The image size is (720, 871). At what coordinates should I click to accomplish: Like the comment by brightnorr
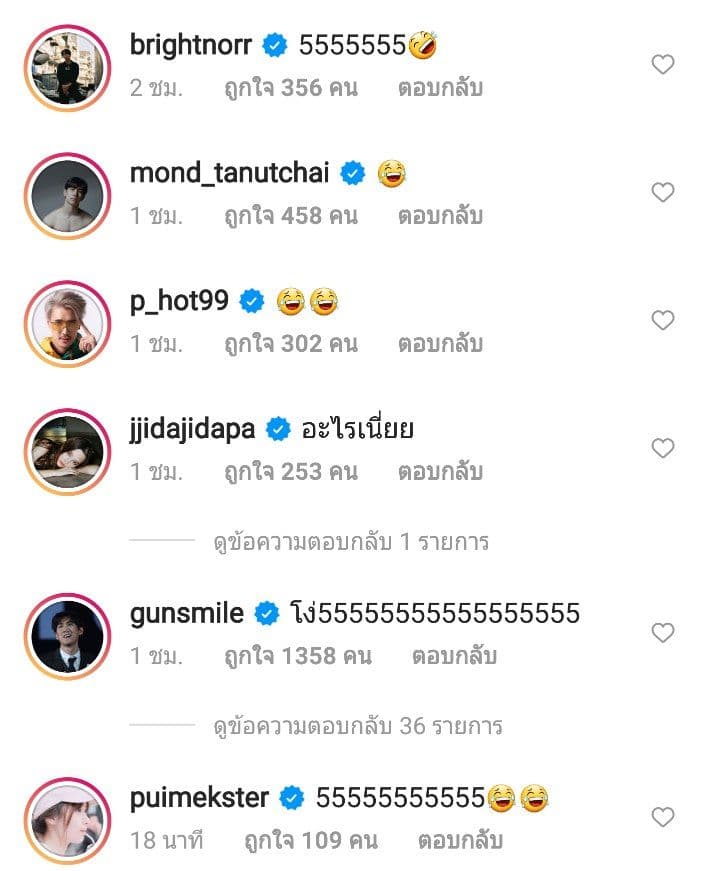pos(662,65)
